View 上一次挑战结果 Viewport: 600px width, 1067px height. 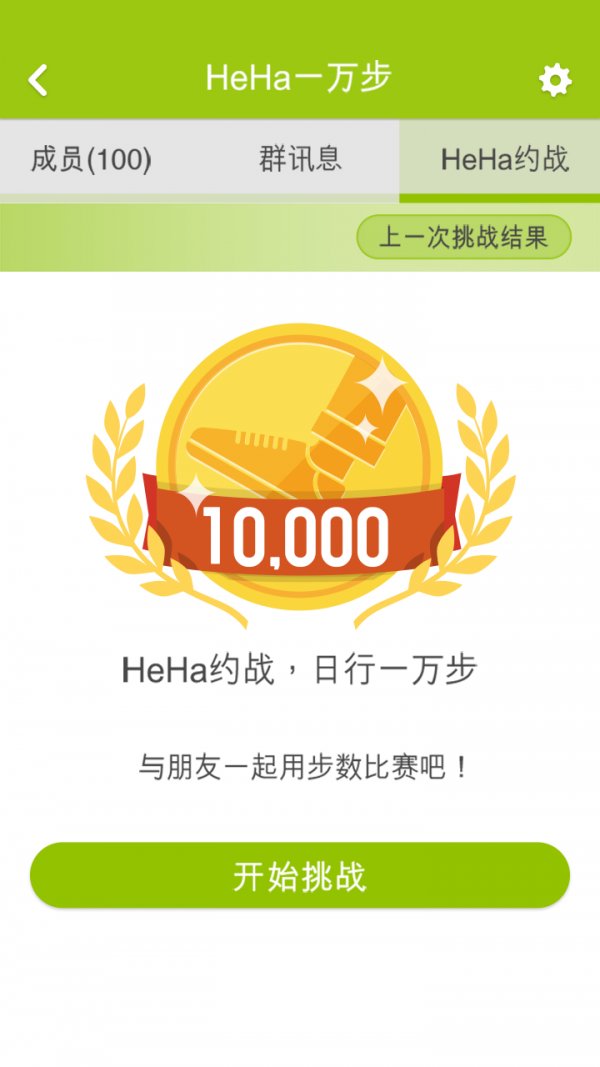click(x=464, y=238)
